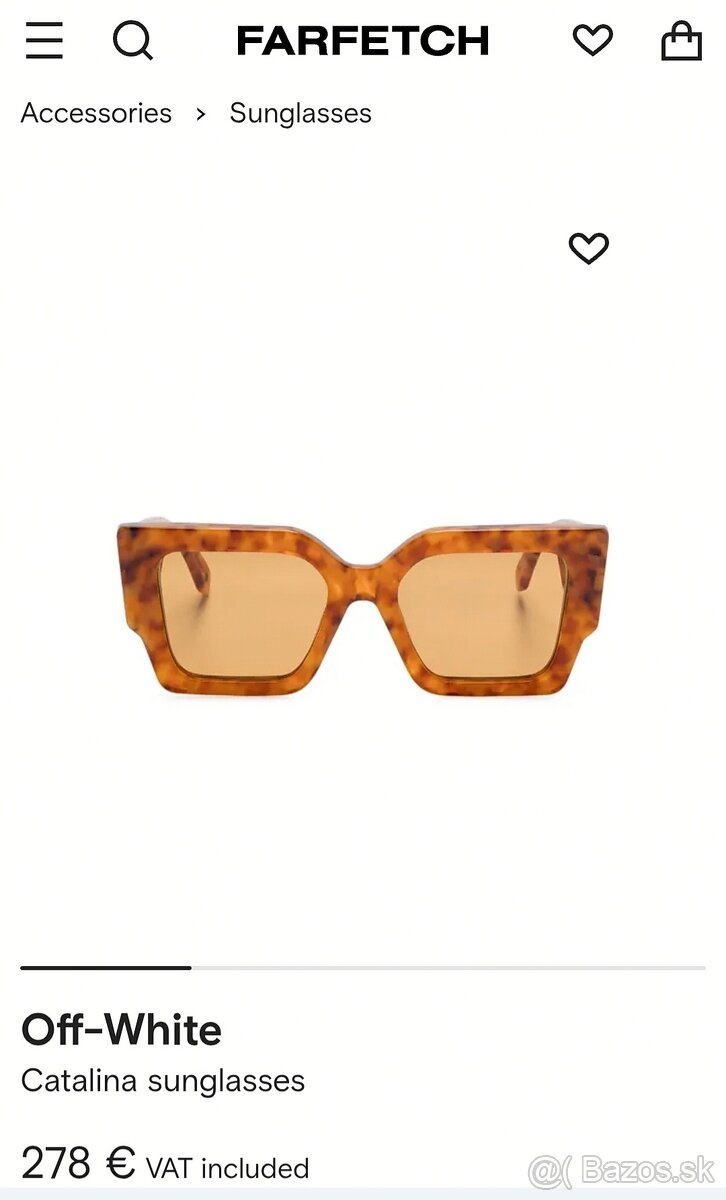
Task: Open the shopping bag
Action: 682,41
